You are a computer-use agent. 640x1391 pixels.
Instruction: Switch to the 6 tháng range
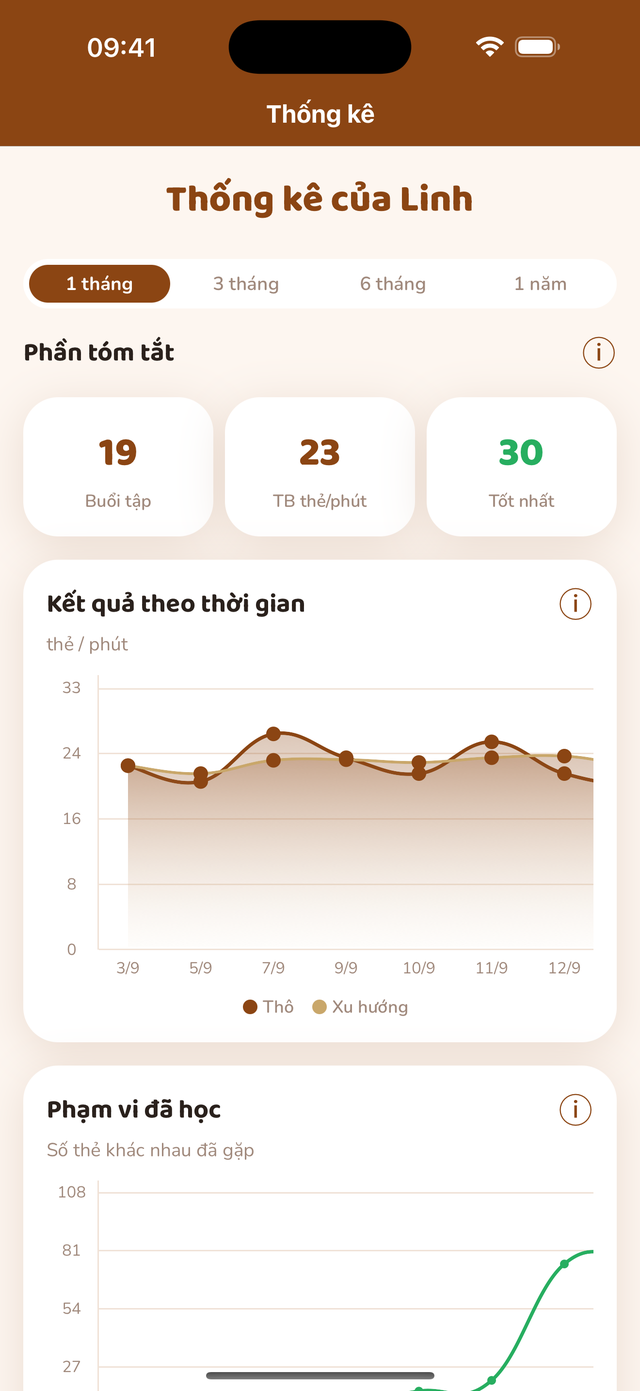tap(393, 284)
